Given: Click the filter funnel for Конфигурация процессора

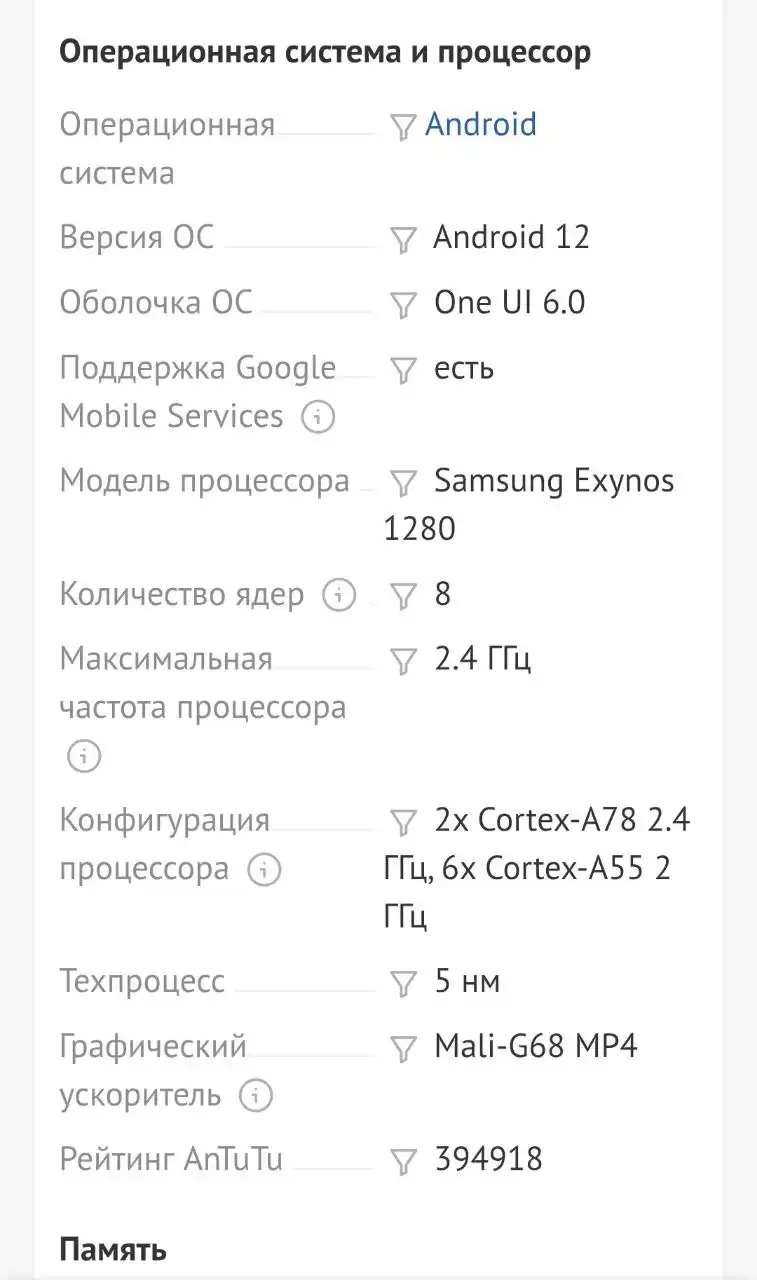Looking at the screenshot, I should click(404, 820).
